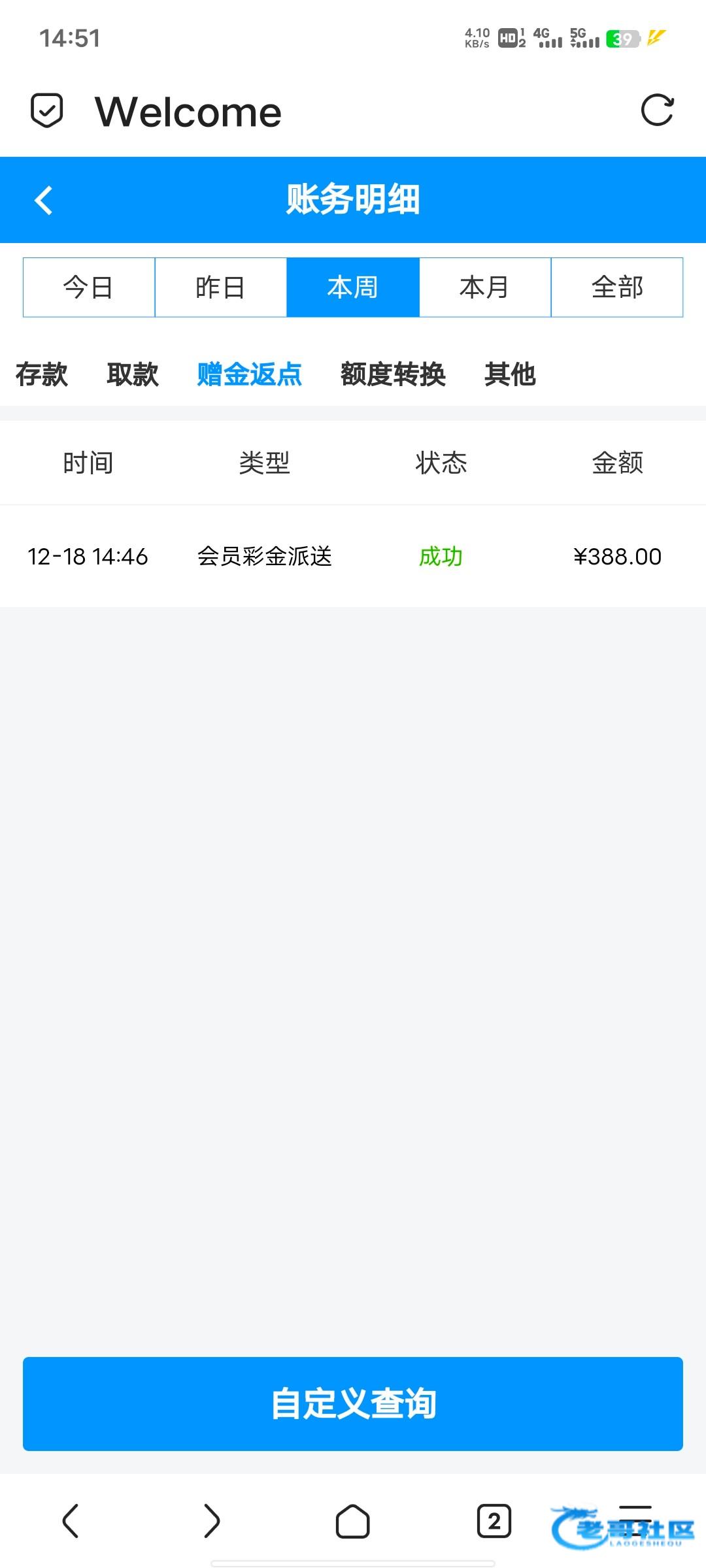This screenshot has height=1568, width=706.
Task: Switch to the 今日 filter
Action: pyautogui.click(x=89, y=287)
